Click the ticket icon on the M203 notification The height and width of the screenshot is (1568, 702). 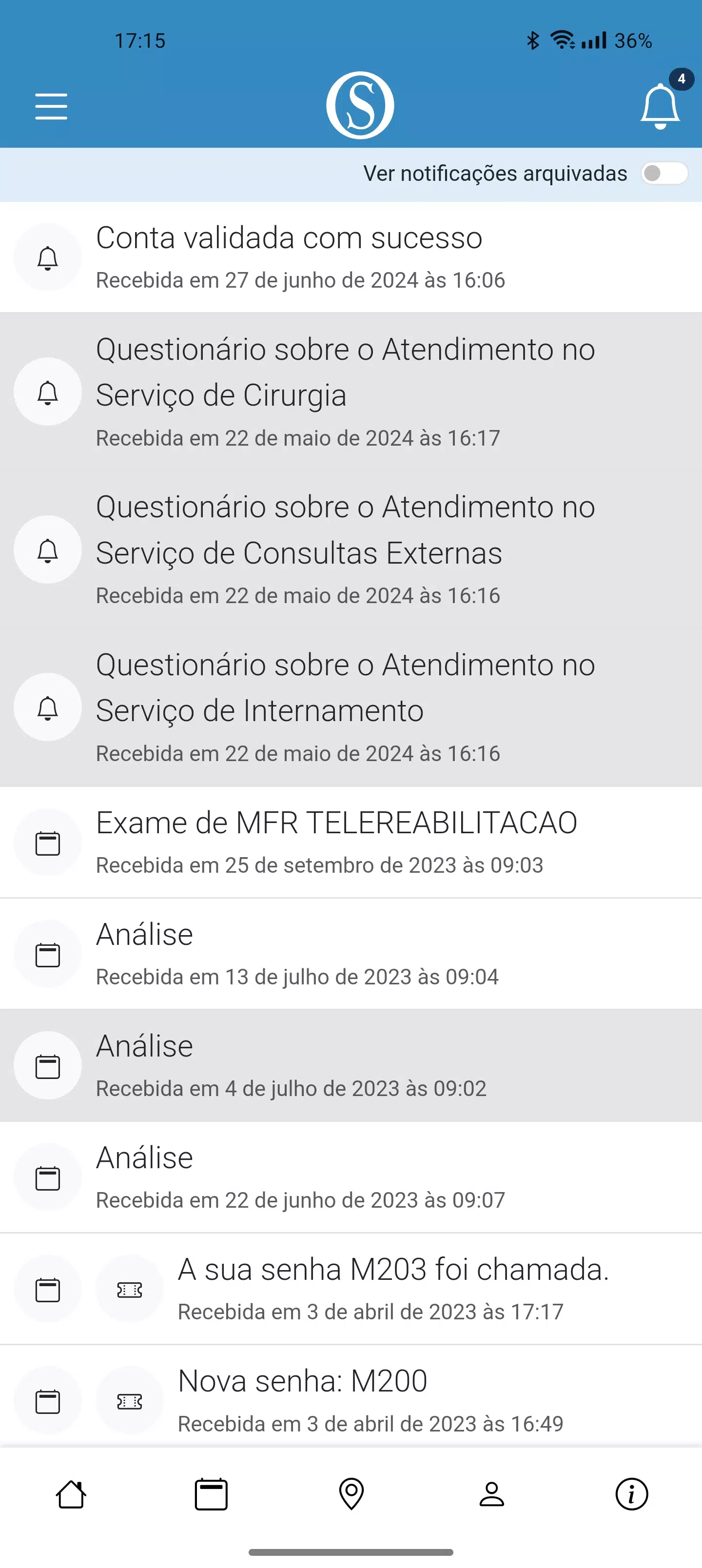point(129,1289)
